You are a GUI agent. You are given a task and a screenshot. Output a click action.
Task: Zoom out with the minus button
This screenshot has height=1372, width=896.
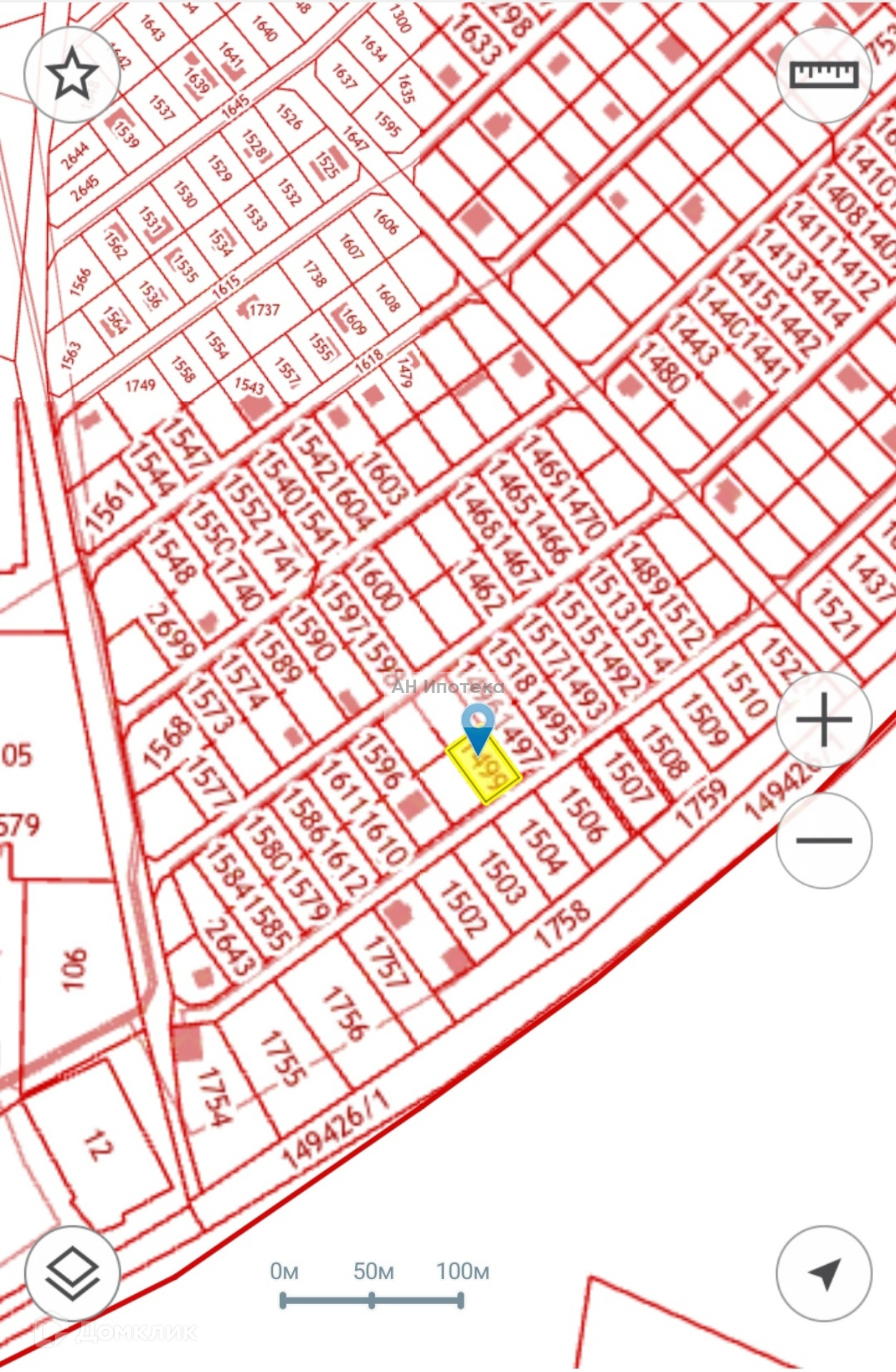[823, 840]
